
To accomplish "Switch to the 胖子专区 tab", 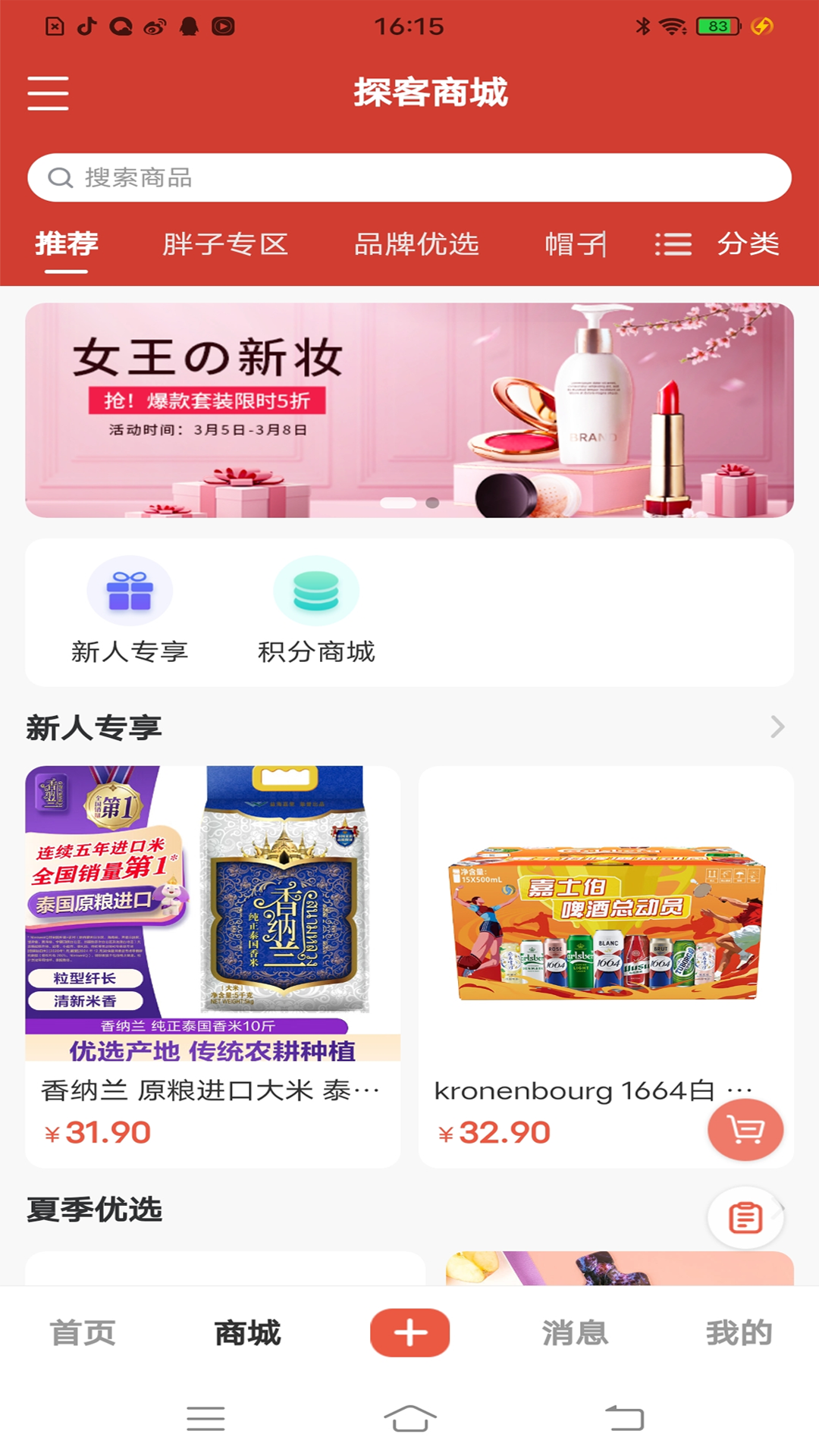I will [x=225, y=244].
